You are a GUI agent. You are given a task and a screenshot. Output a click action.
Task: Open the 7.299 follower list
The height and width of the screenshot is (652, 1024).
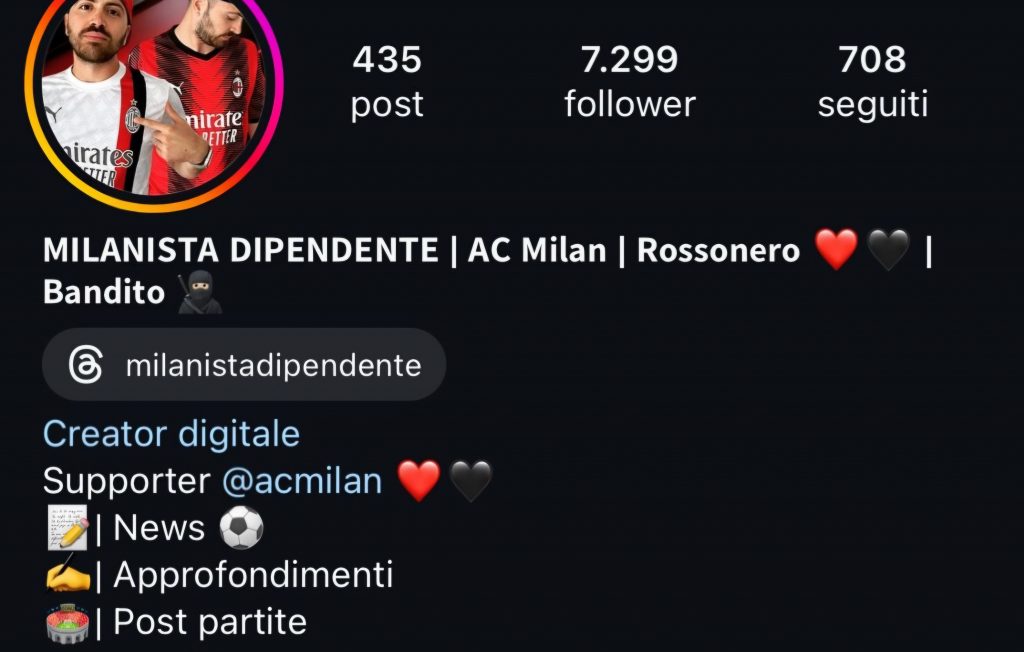click(x=629, y=82)
